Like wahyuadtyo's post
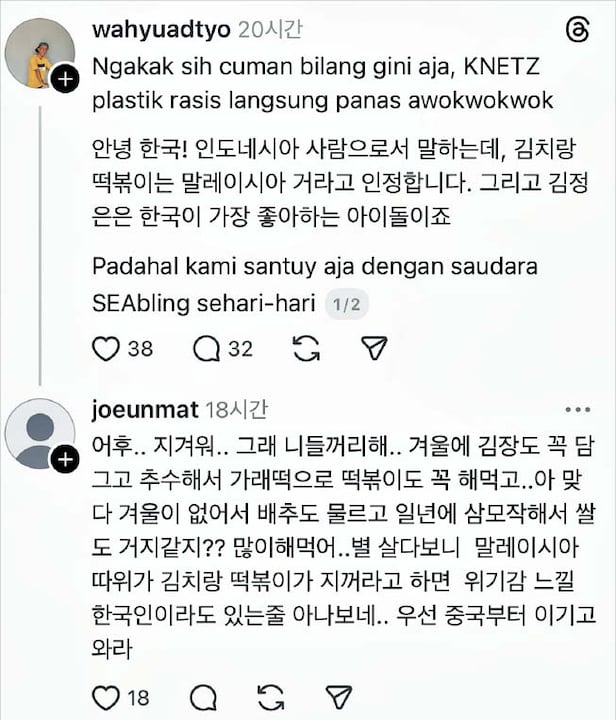Image resolution: width=616 pixels, height=720 pixels. tap(105, 348)
